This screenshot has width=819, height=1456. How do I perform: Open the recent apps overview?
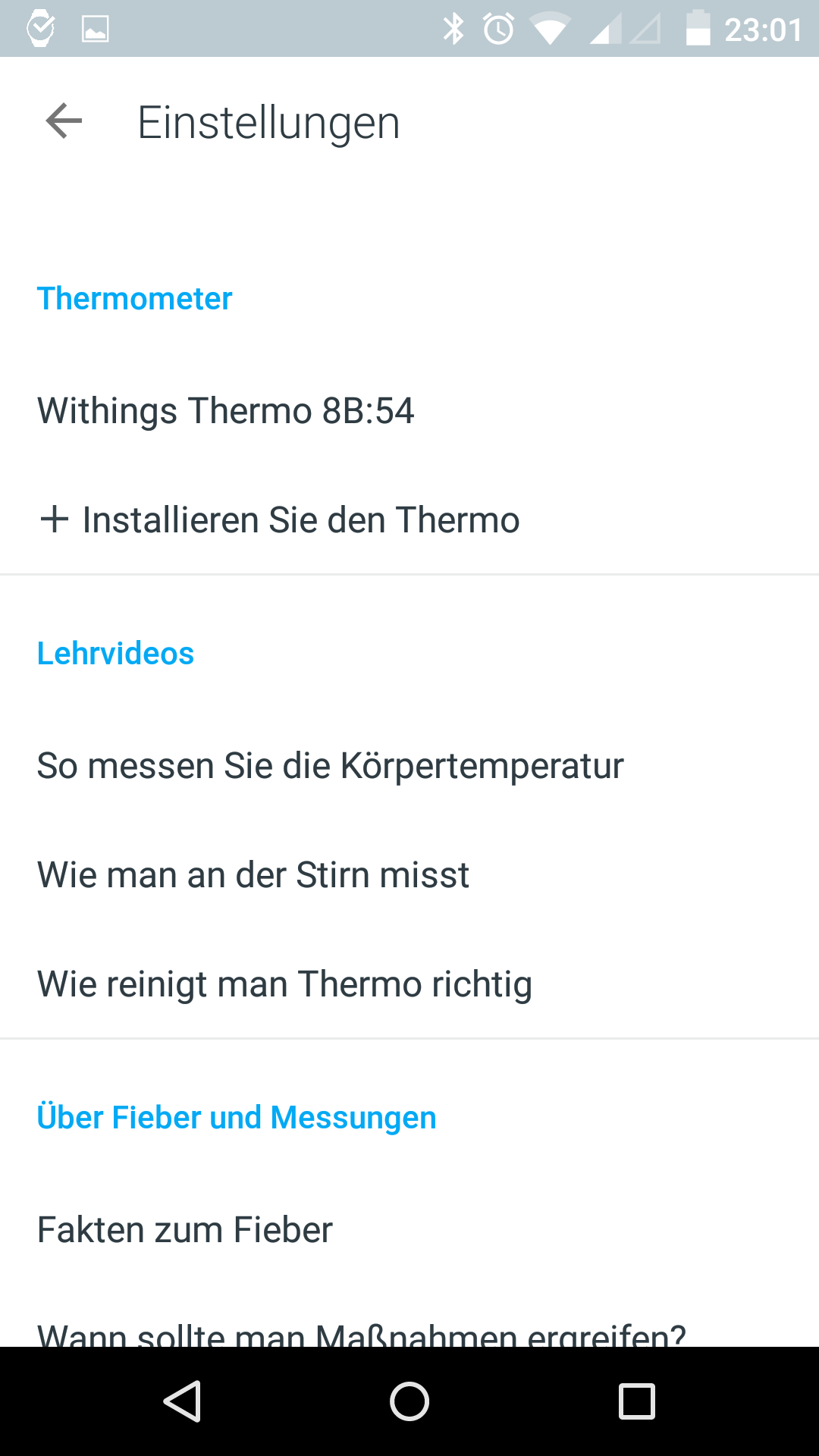[x=637, y=1401]
